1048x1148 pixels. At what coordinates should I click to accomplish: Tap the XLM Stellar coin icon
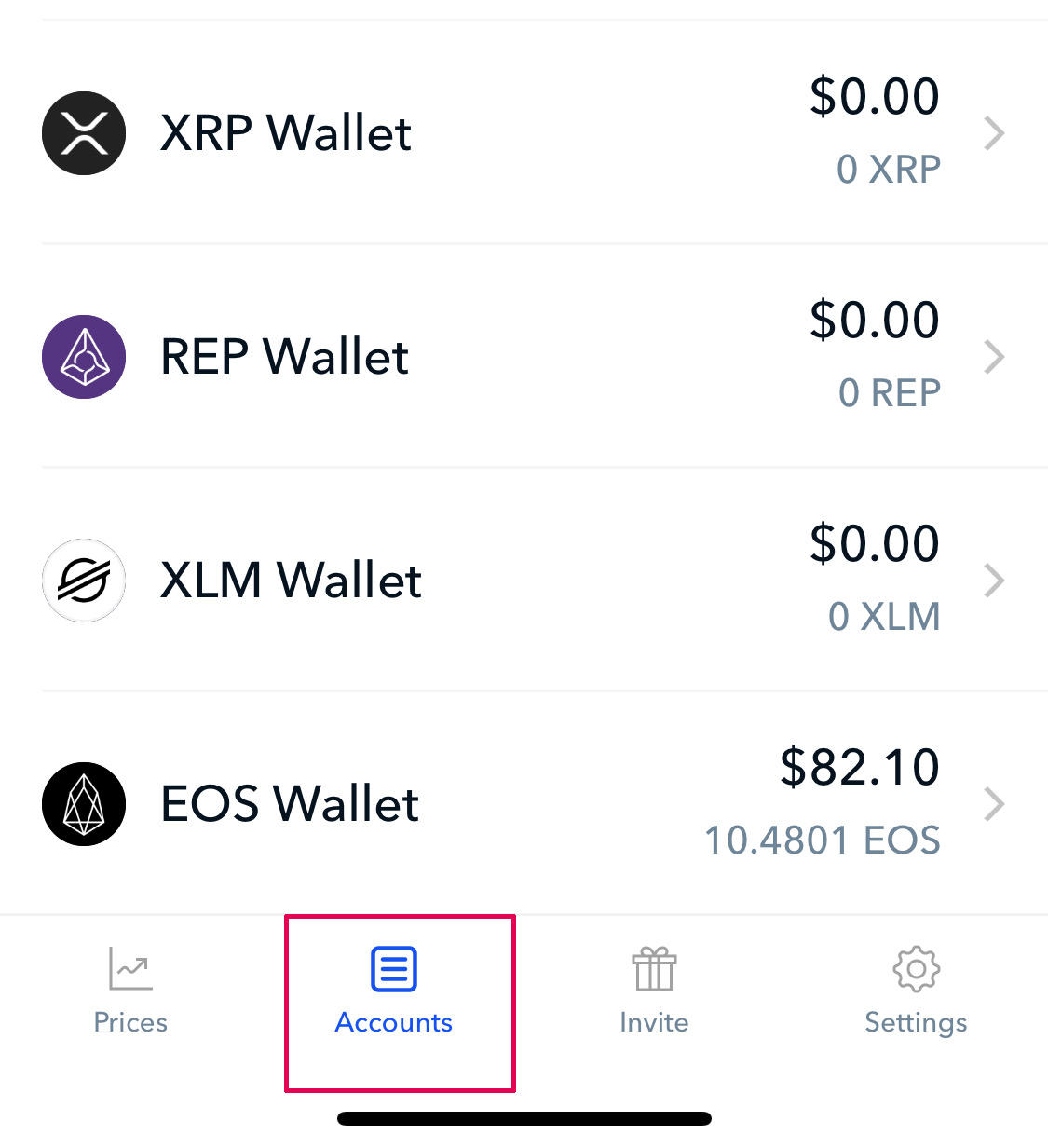point(84,581)
